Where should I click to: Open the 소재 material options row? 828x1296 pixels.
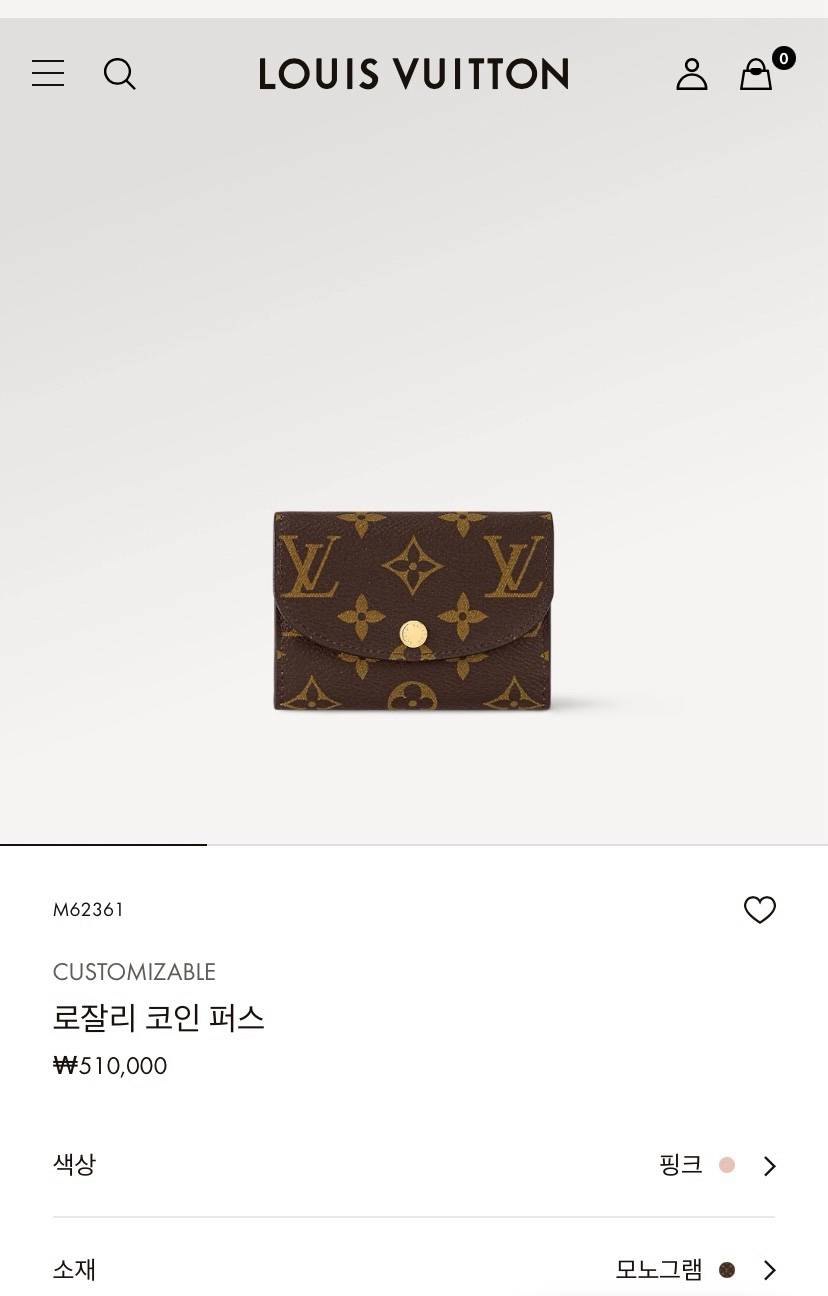(x=413, y=1269)
